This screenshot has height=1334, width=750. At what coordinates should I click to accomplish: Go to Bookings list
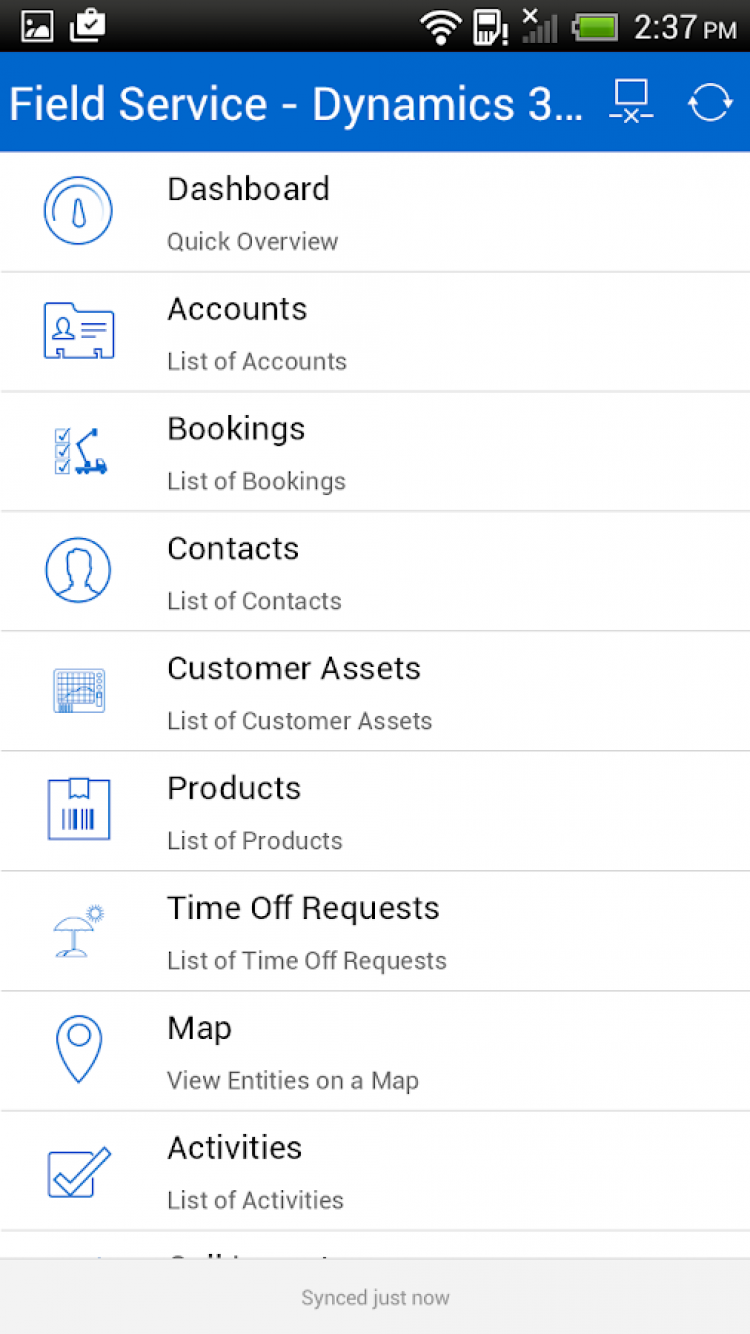point(375,452)
